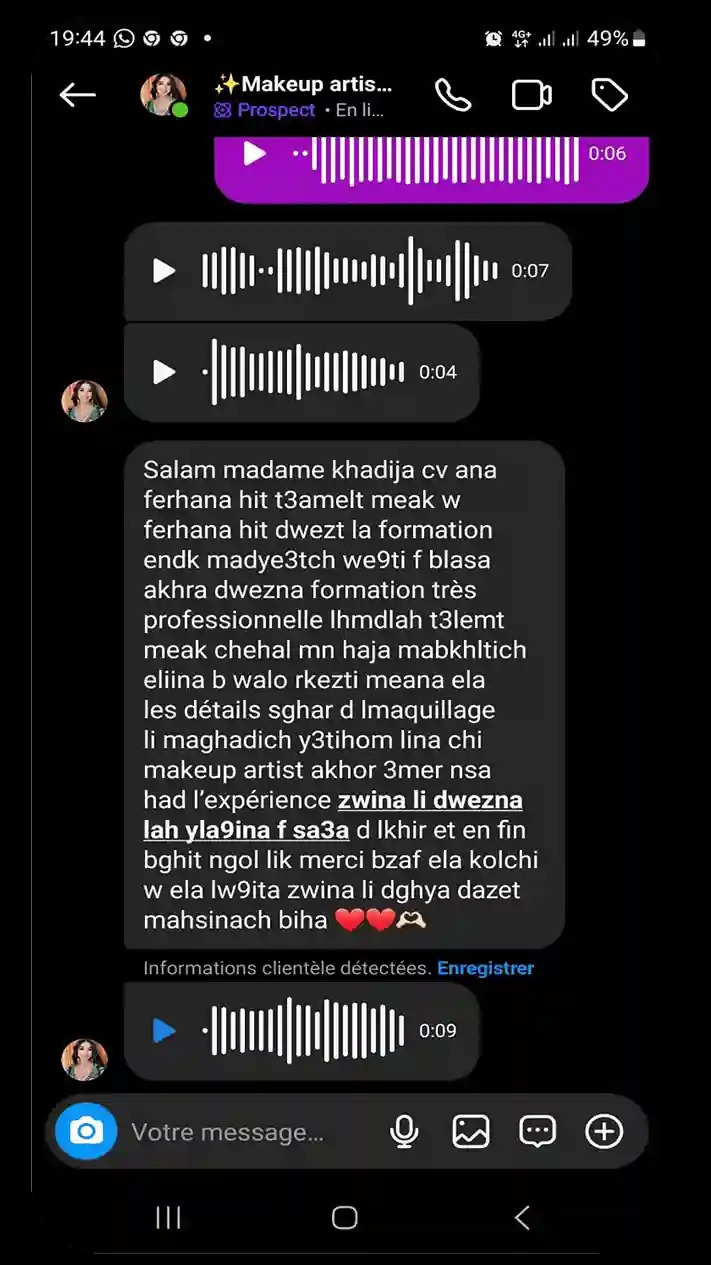Open the Makeup artist profile header
This screenshot has width=711, height=1265.
pyautogui.click(x=302, y=96)
